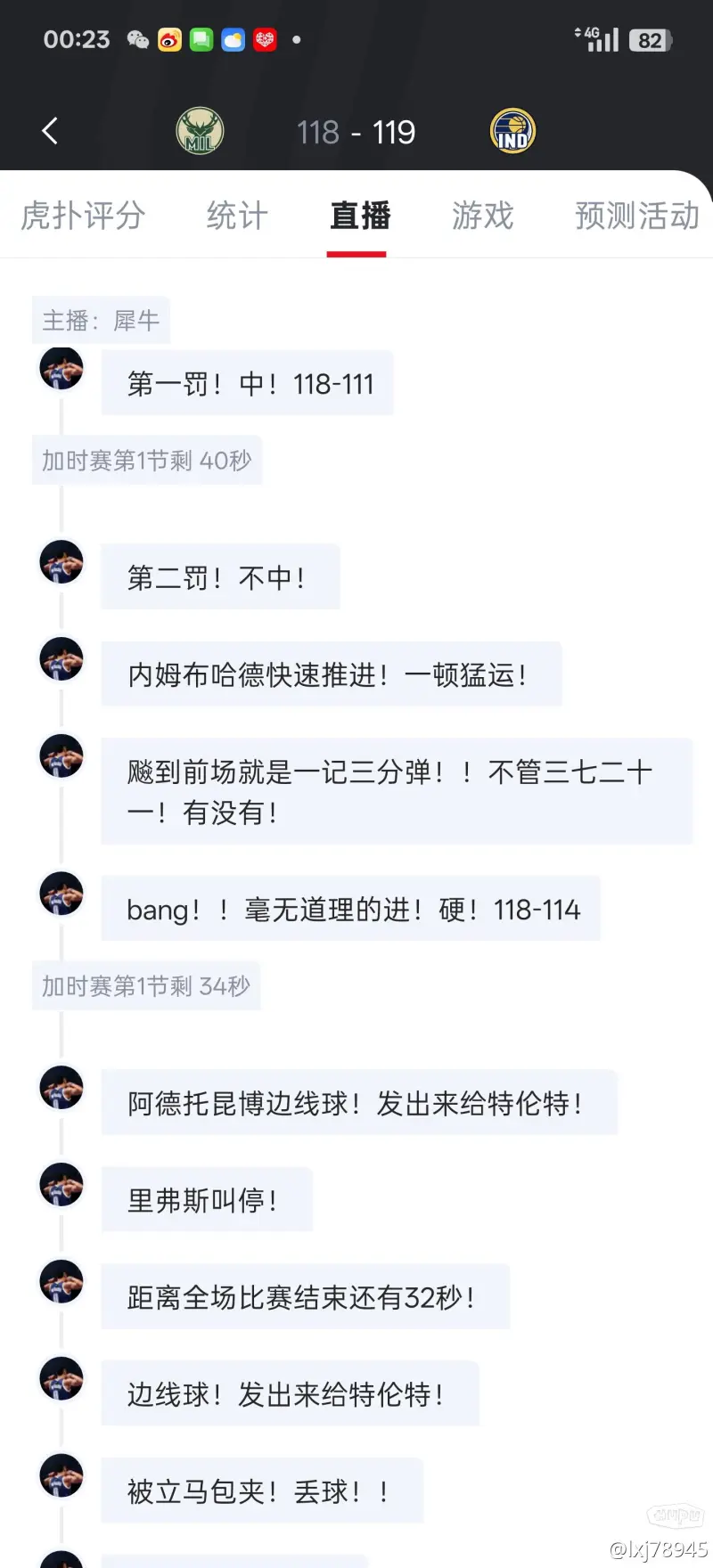Select the 直播 tab
The image size is (713, 1568).
point(360,216)
